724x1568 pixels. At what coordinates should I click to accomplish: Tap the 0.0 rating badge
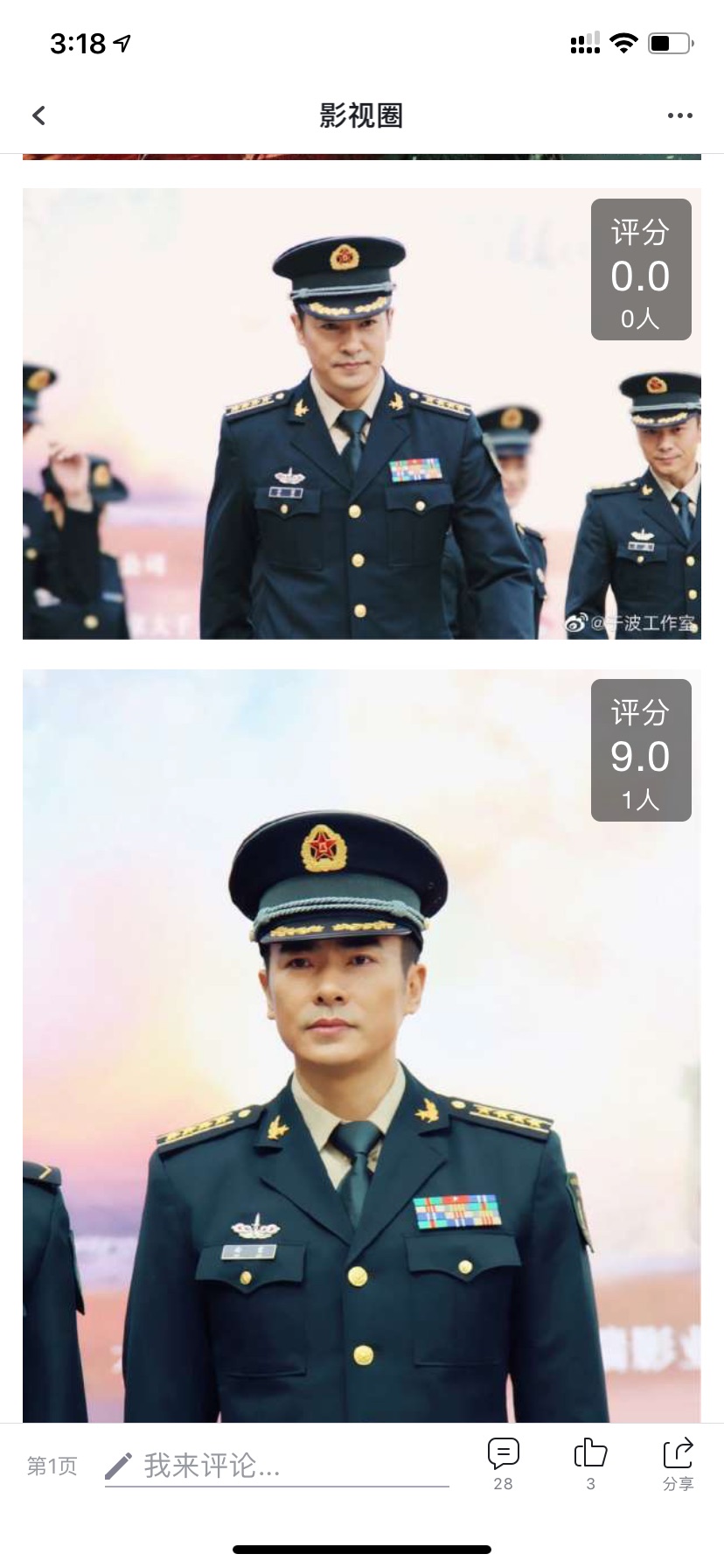[641, 269]
